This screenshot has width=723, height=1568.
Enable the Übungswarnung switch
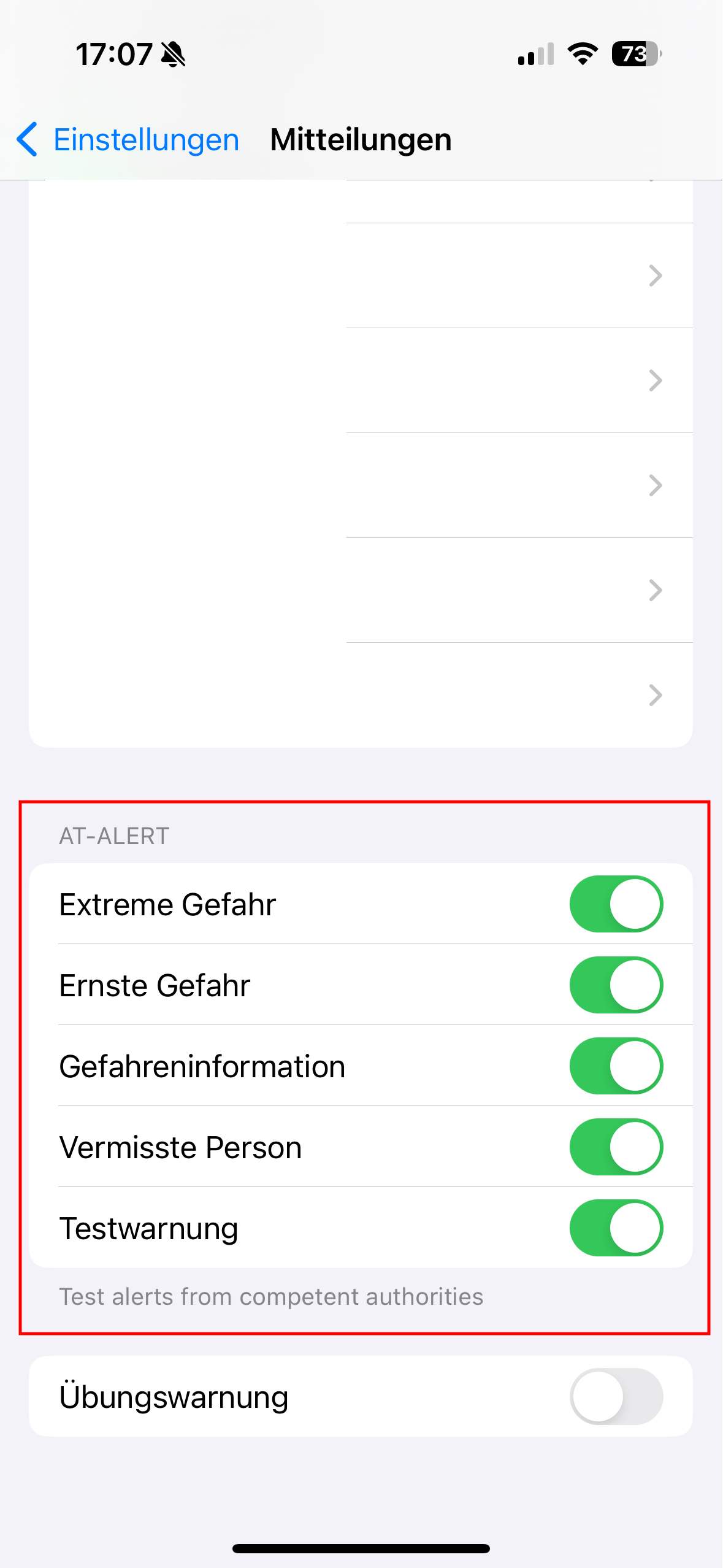click(x=616, y=1396)
